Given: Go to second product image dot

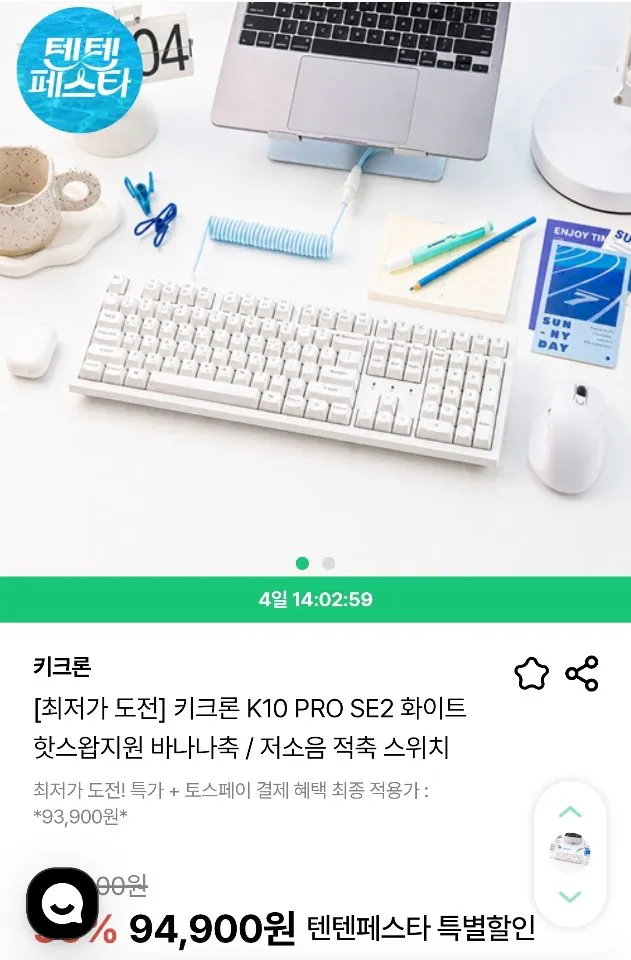Looking at the screenshot, I should (x=329, y=563).
